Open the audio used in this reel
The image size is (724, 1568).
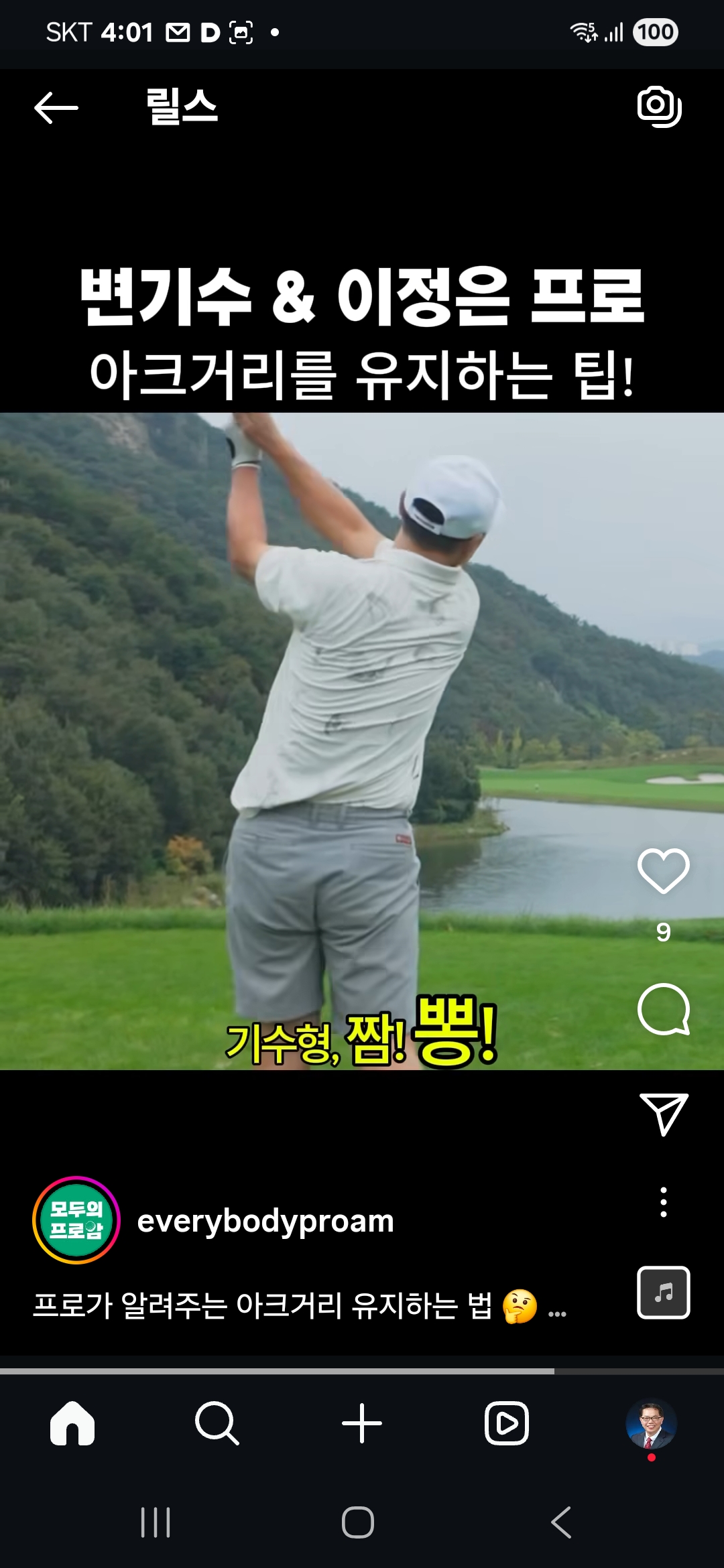pos(663,1292)
